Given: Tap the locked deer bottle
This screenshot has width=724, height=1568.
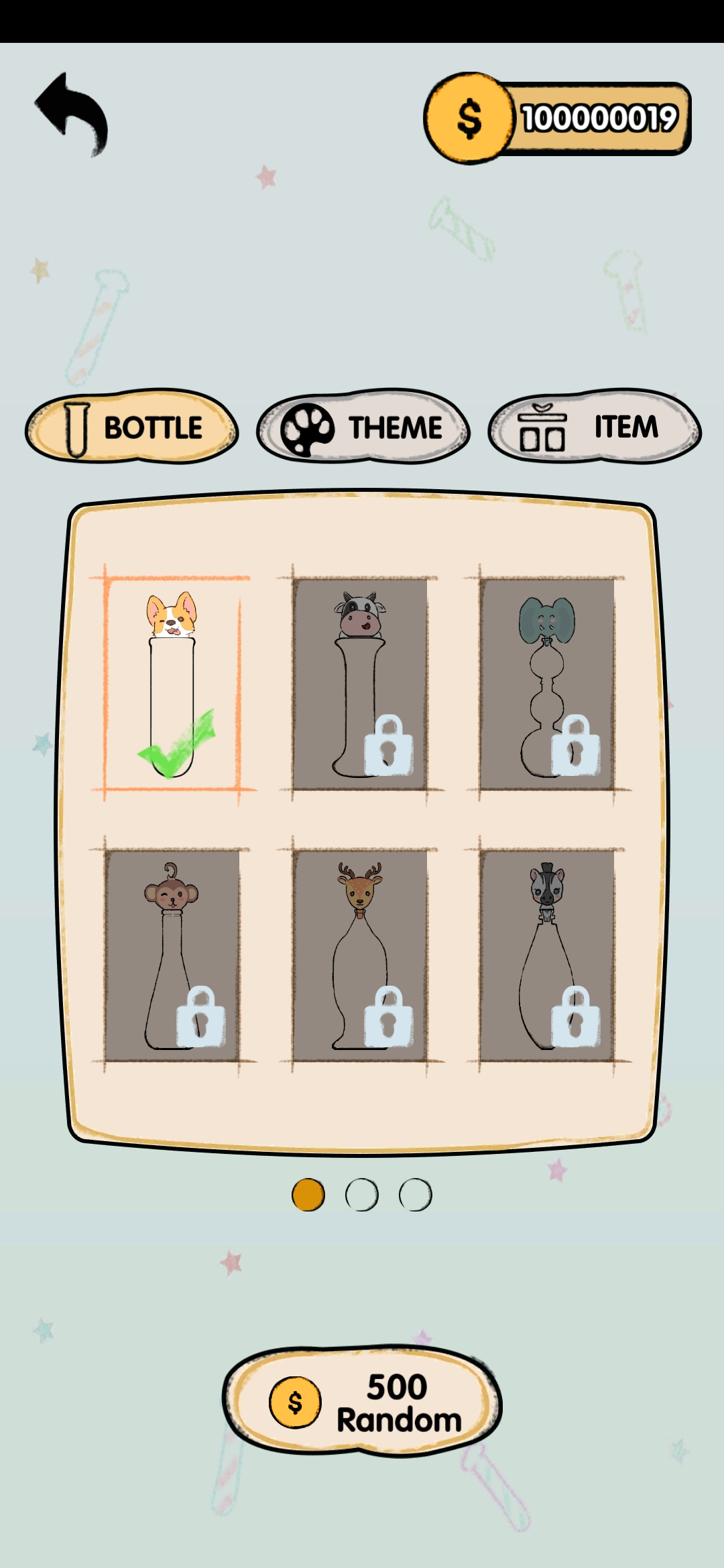Looking at the screenshot, I should point(360,955).
